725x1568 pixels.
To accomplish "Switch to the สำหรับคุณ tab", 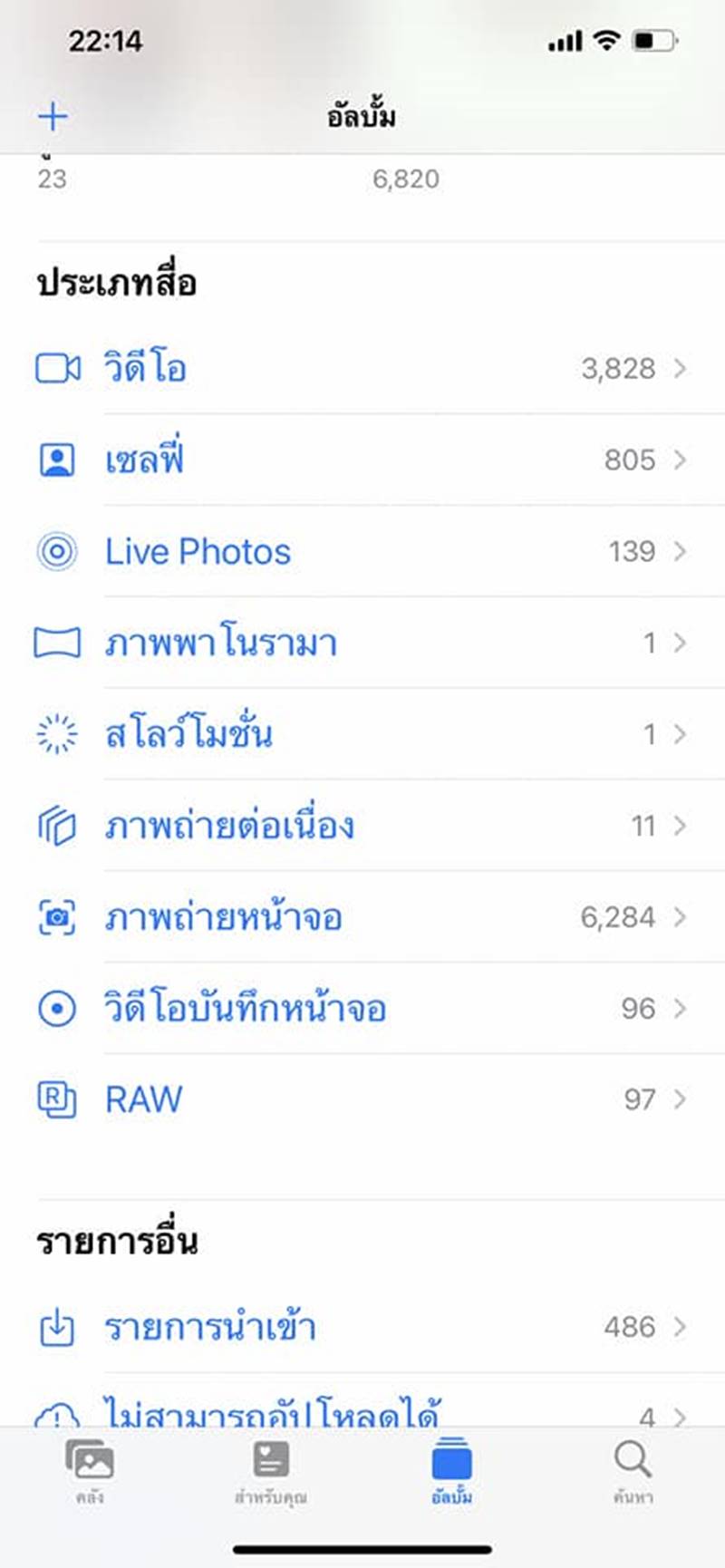I will click(x=270, y=1472).
